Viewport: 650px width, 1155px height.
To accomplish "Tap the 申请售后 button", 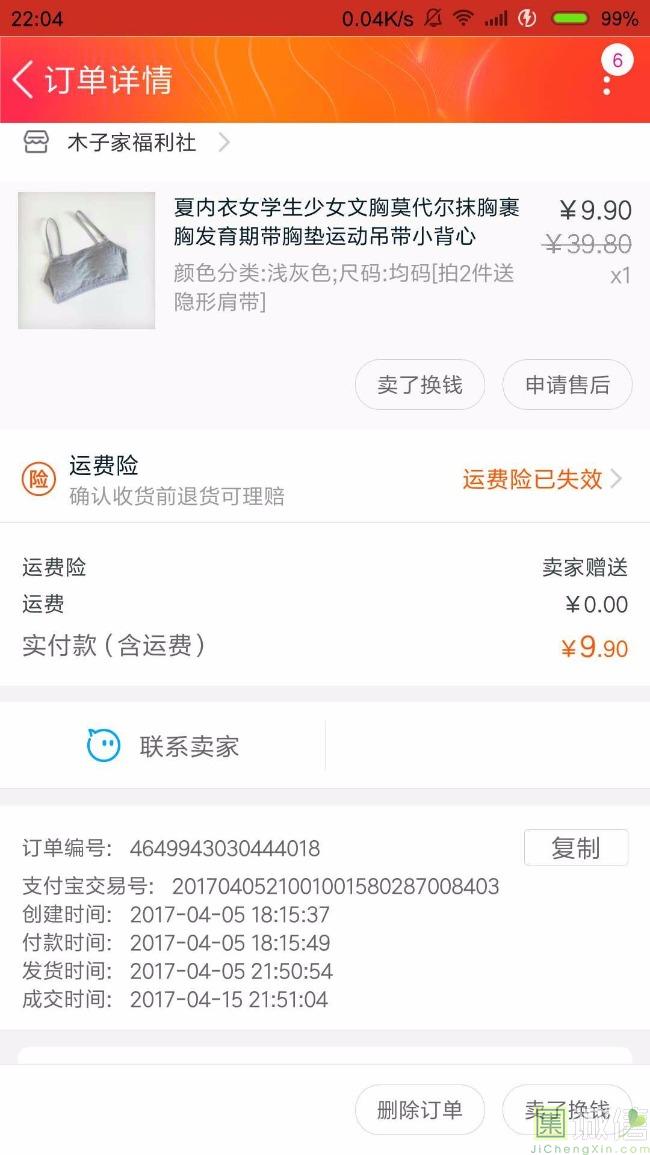I will (x=567, y=385).
